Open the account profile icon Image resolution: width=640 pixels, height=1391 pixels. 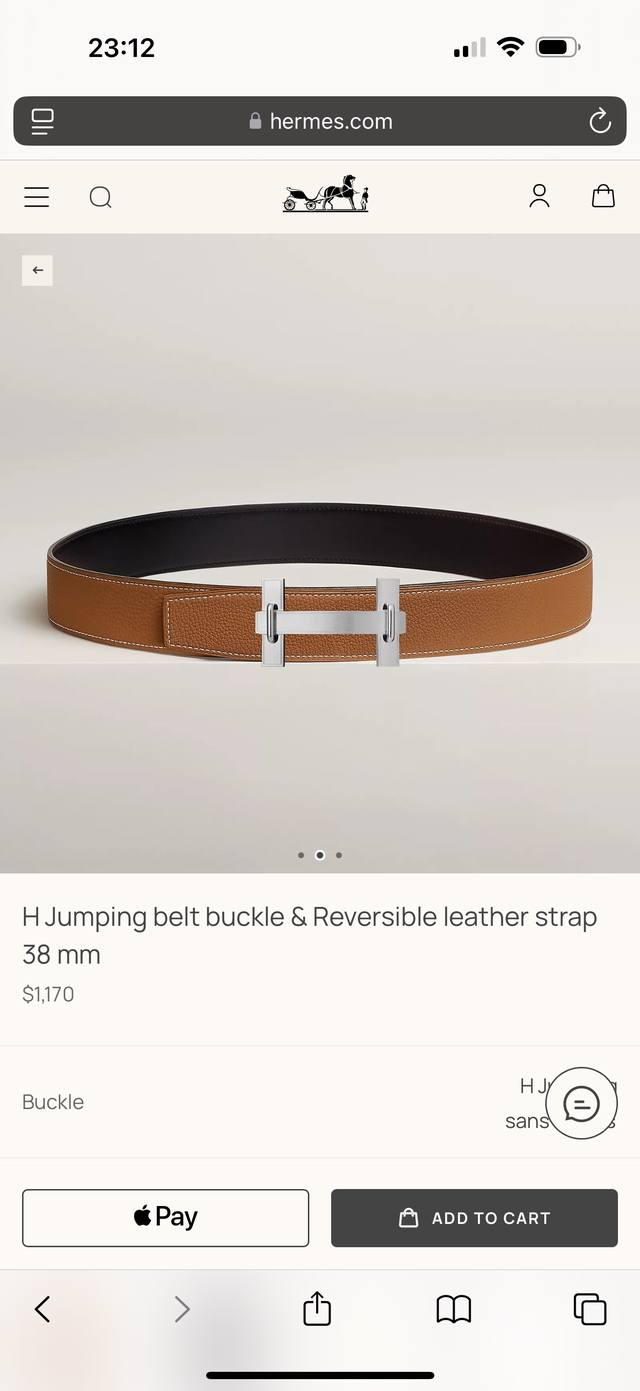539,196
